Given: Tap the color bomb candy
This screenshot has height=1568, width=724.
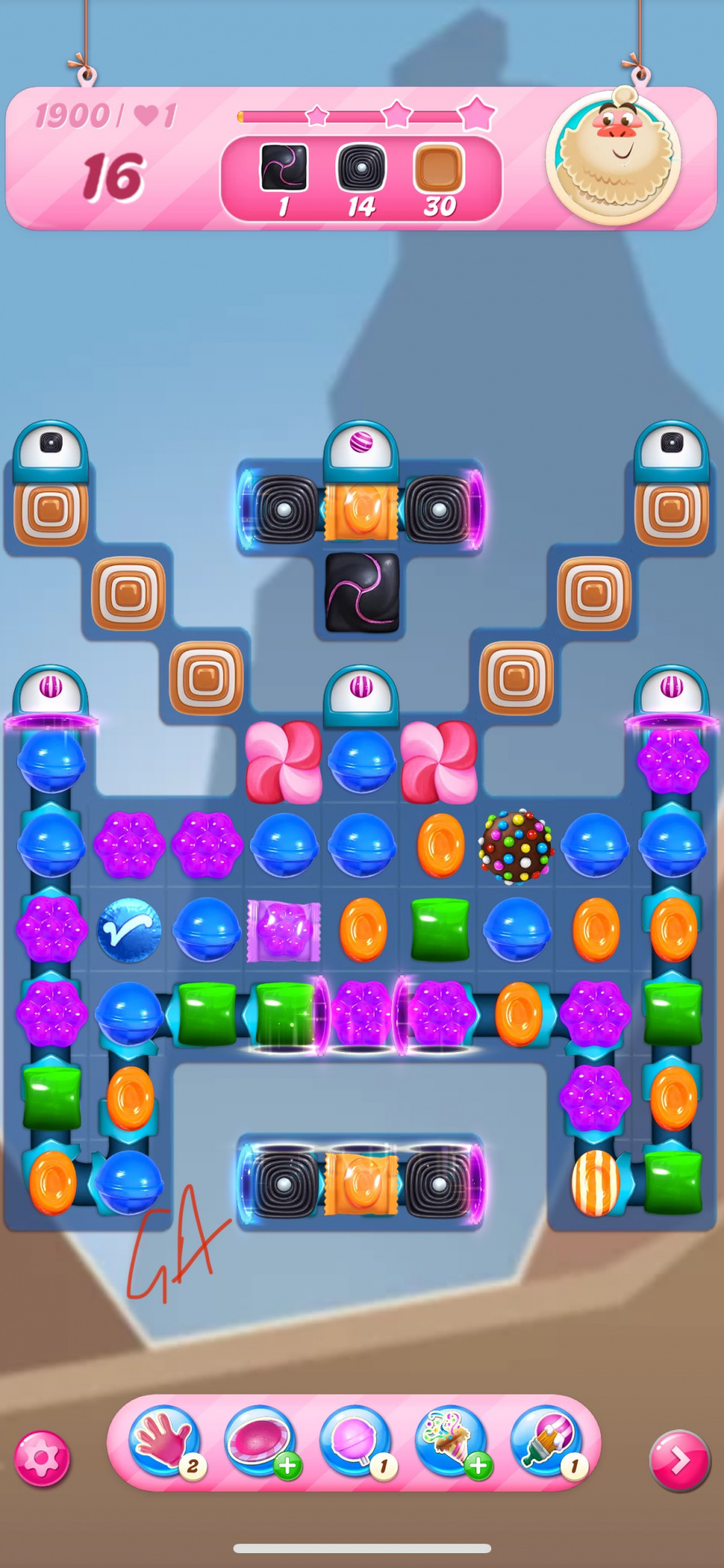Looking at the screenshot, I should click(x=516, y=847).
